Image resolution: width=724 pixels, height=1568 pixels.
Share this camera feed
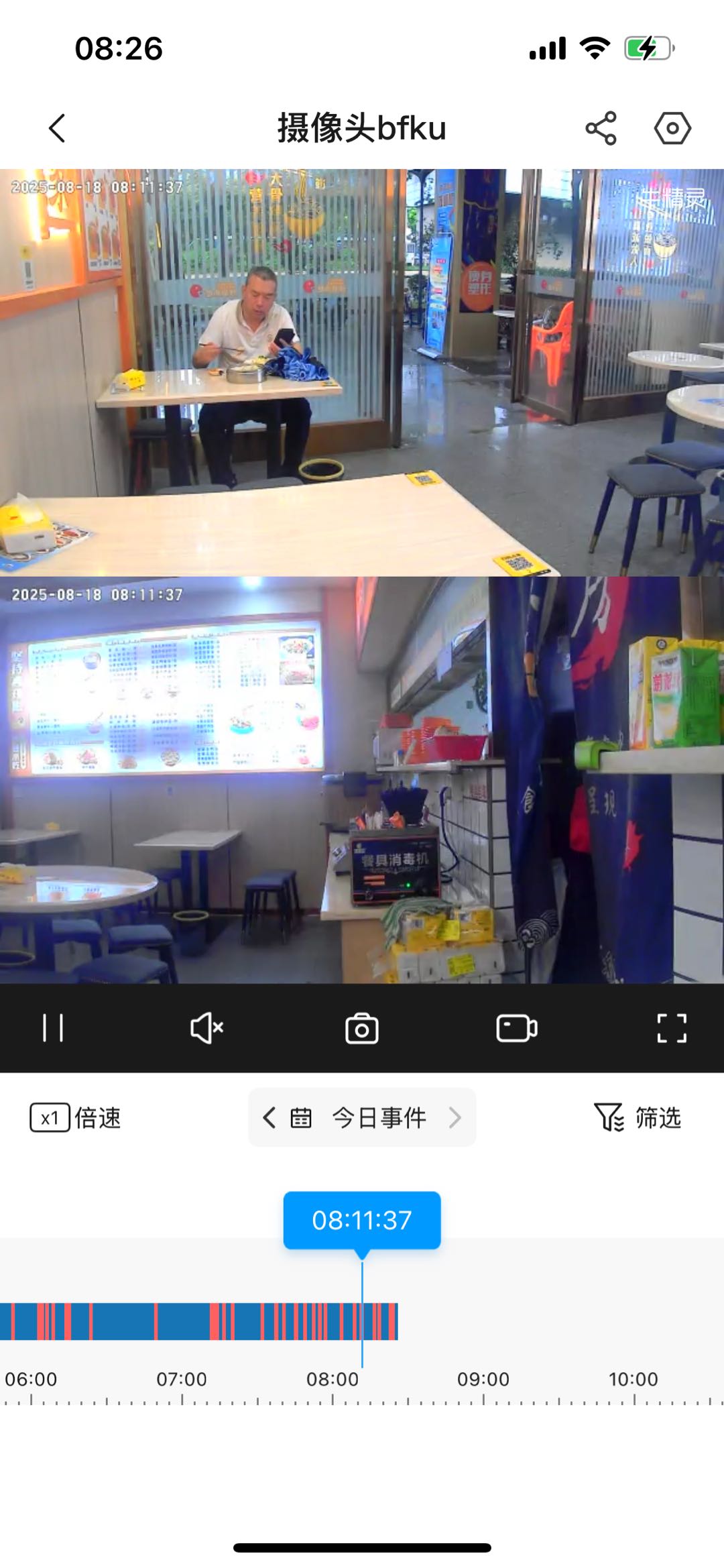(601, 128)
